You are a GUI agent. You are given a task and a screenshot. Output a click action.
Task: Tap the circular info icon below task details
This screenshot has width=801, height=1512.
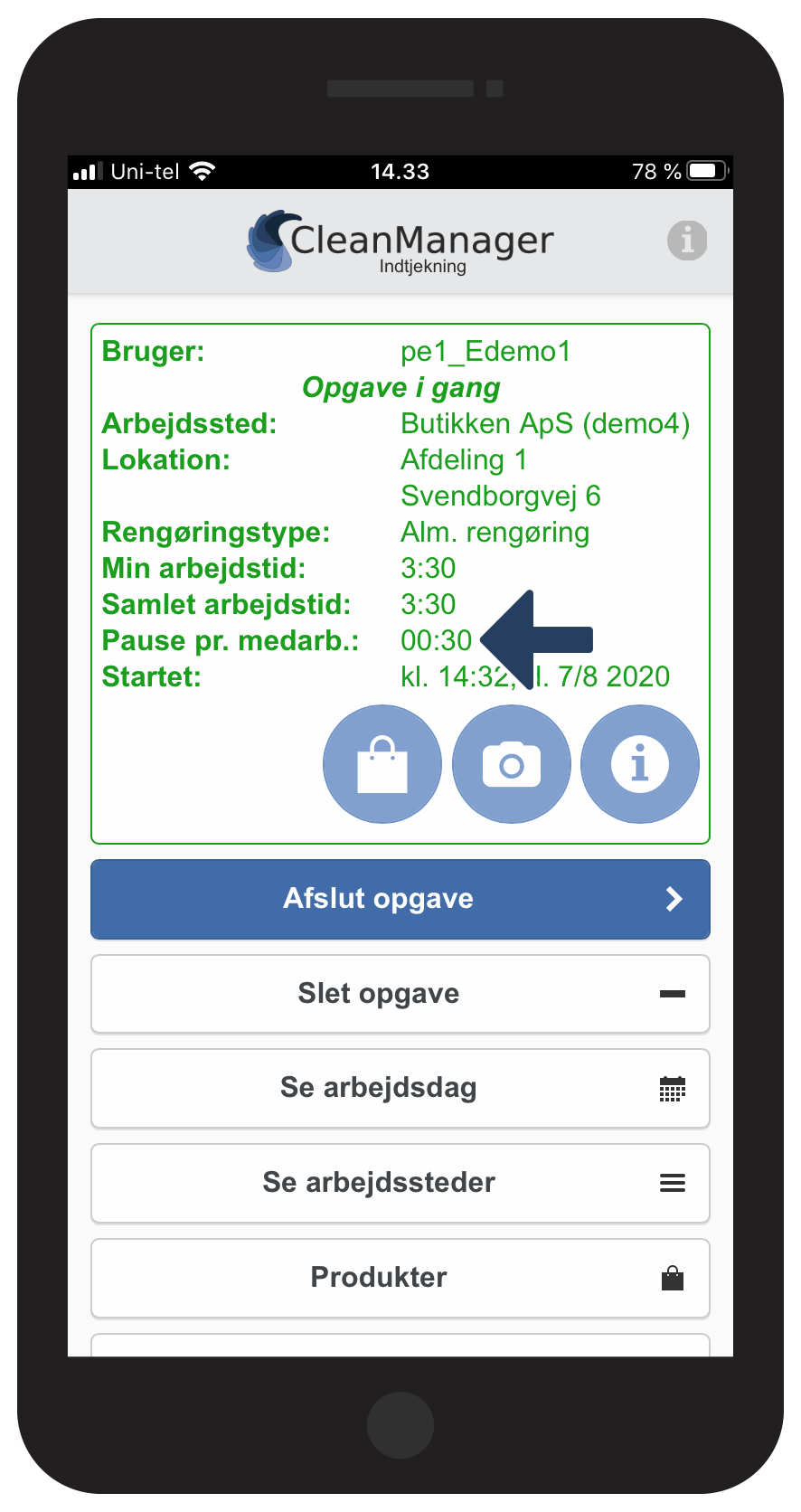[x=639, y=764]
